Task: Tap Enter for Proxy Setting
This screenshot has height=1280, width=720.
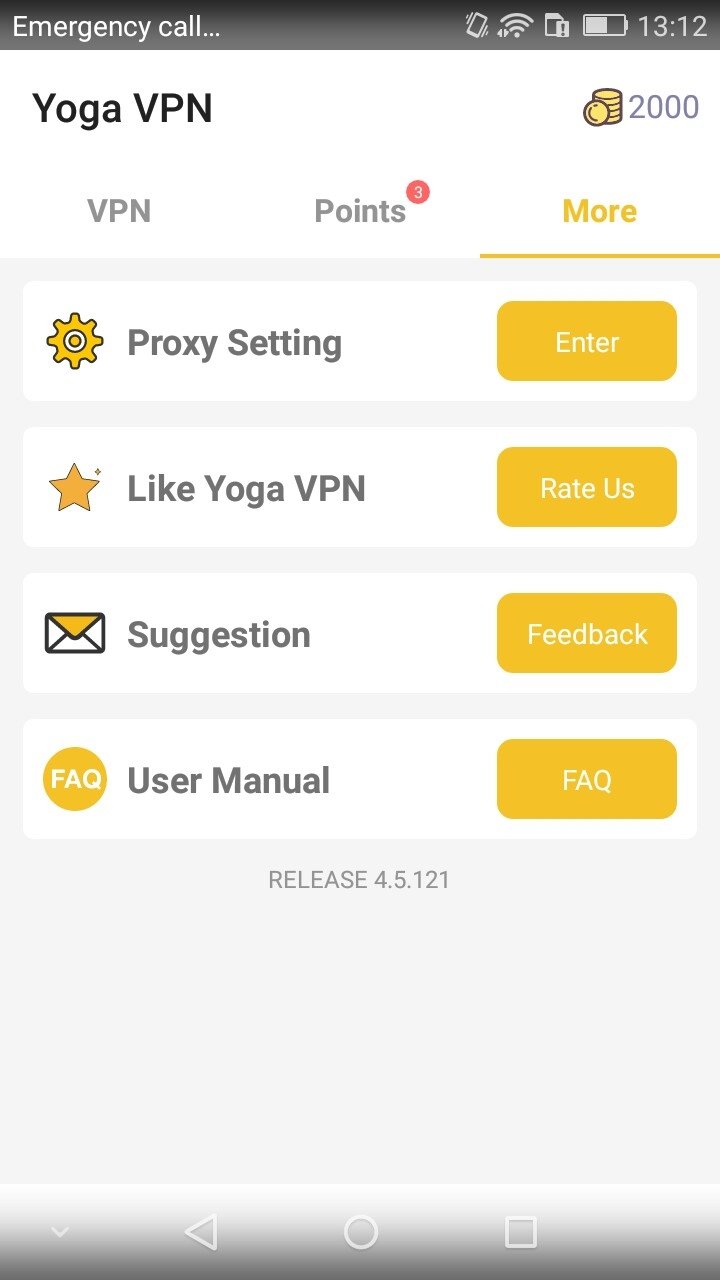Action: pos(587,341)
